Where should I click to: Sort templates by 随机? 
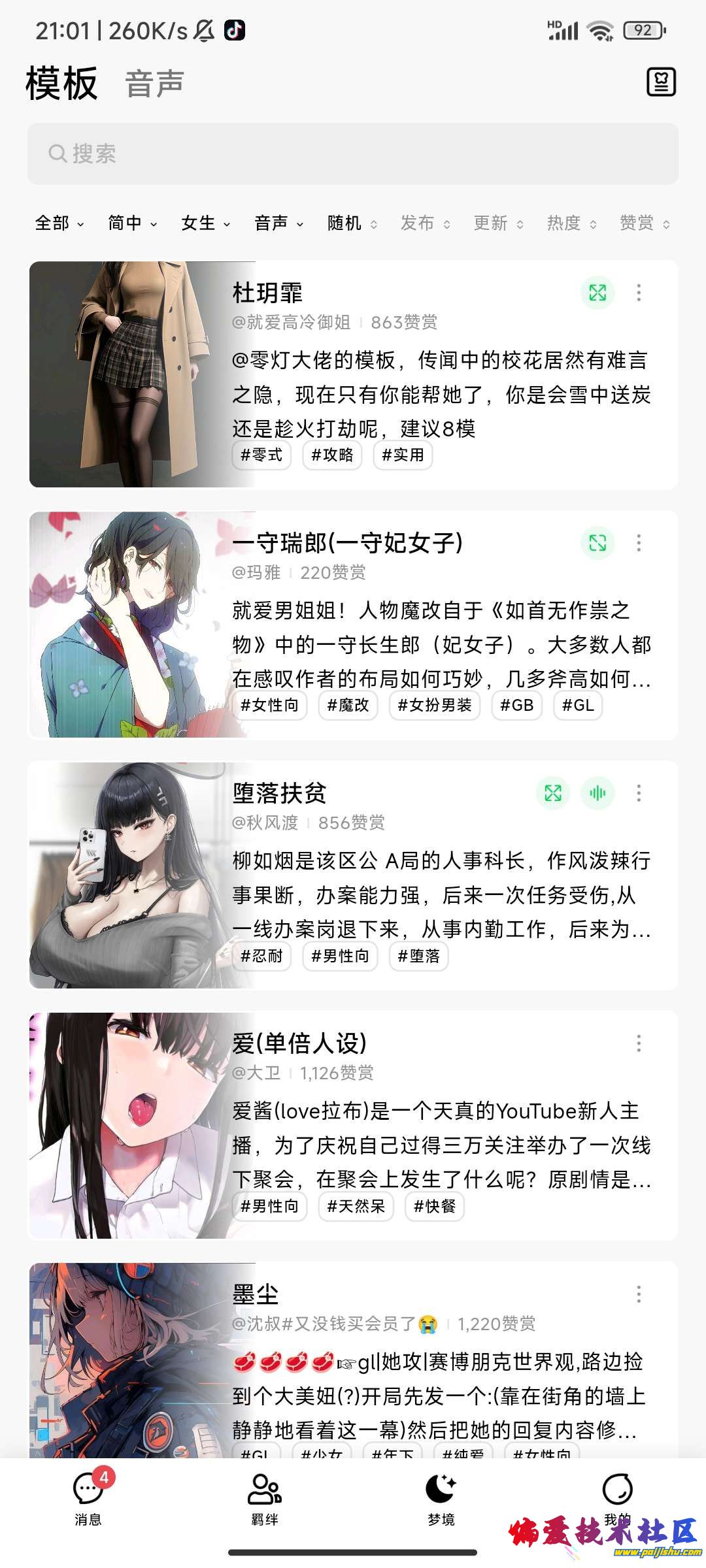point(352,223)
